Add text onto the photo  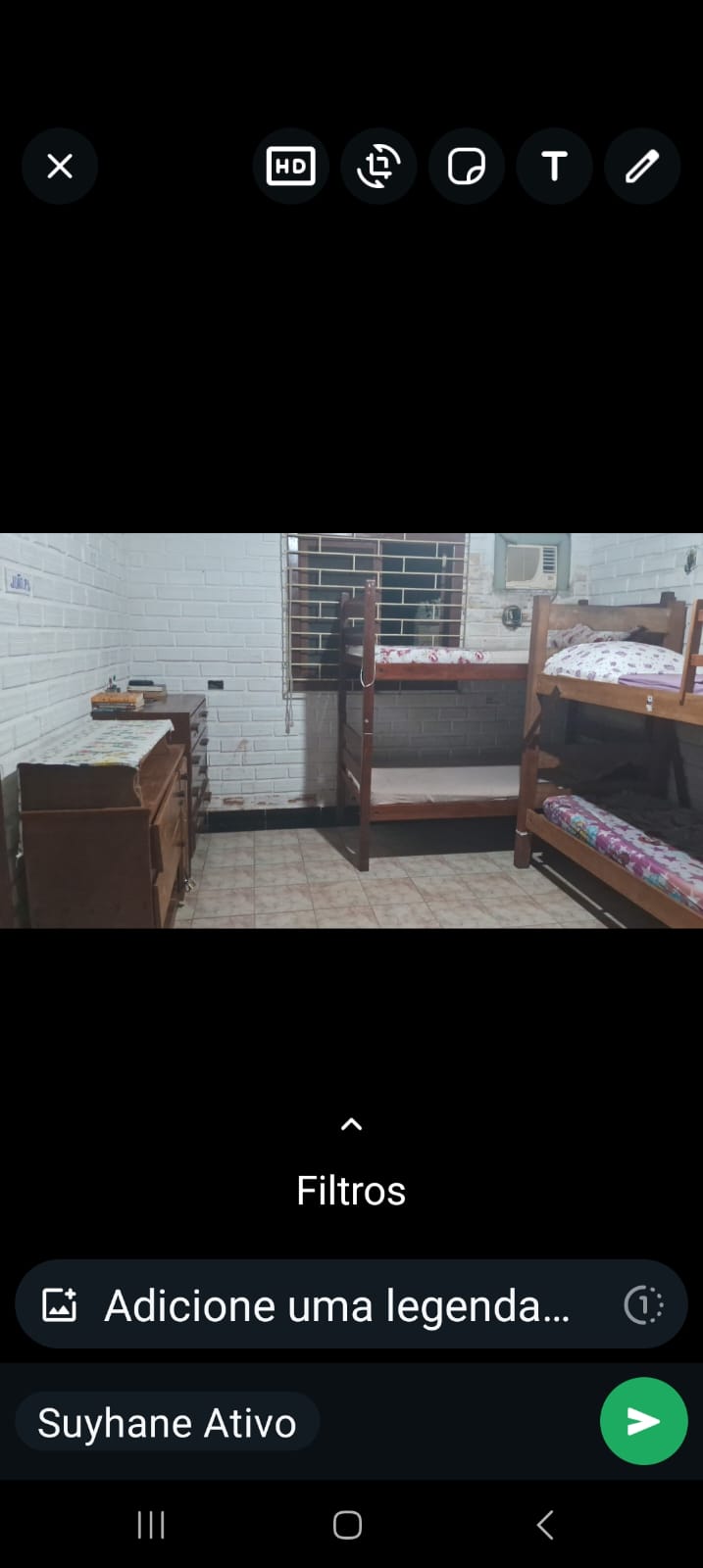[x=554, y=167]
